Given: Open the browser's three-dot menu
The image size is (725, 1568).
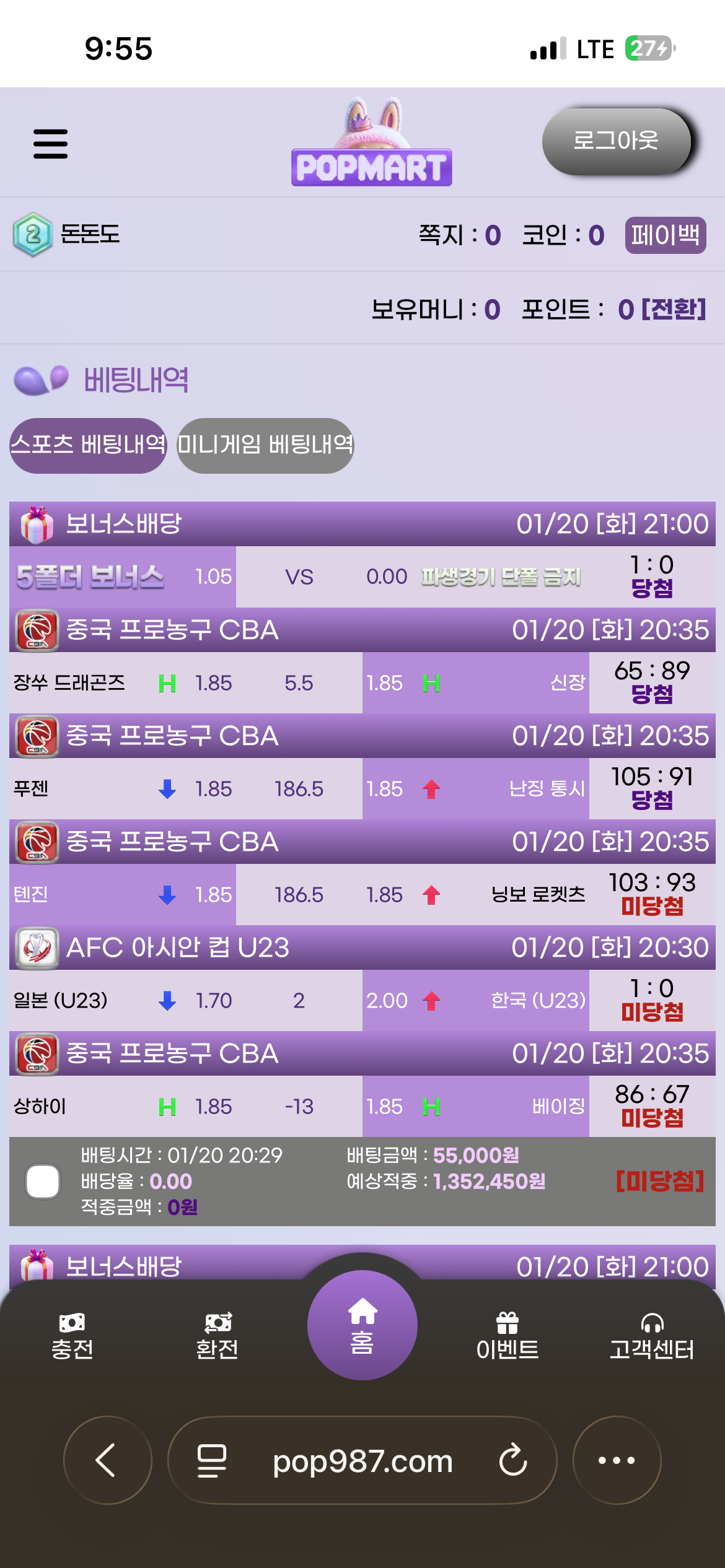Looking at the screenshot, I should 617,1460.
